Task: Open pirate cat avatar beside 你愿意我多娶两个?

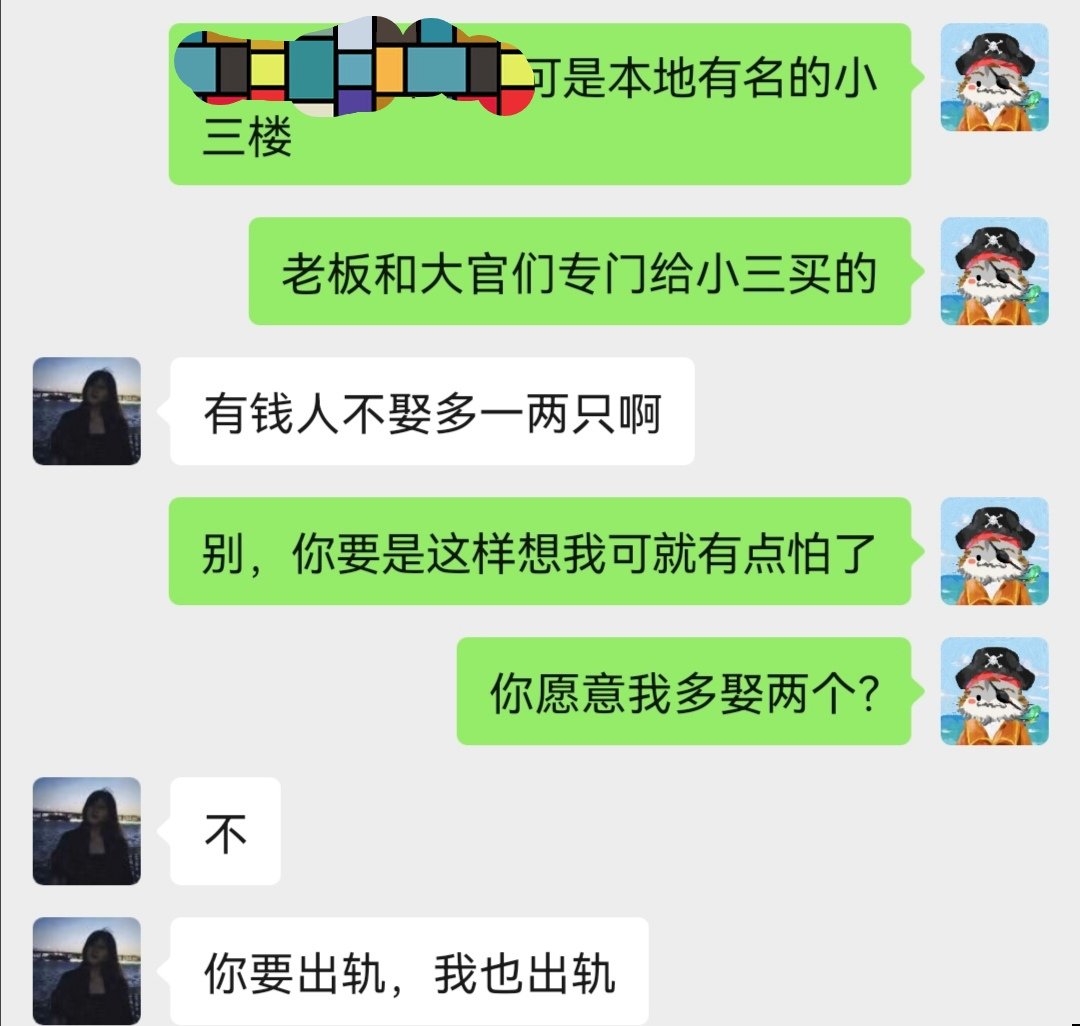Action: pyautogui.click(x=994, y=691)
